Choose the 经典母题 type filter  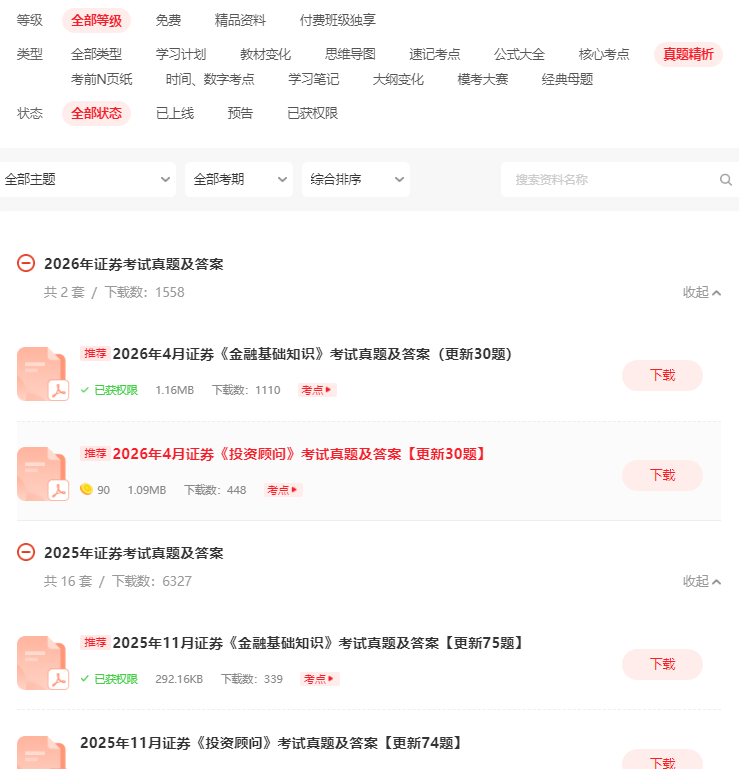[x=567, y=79]
